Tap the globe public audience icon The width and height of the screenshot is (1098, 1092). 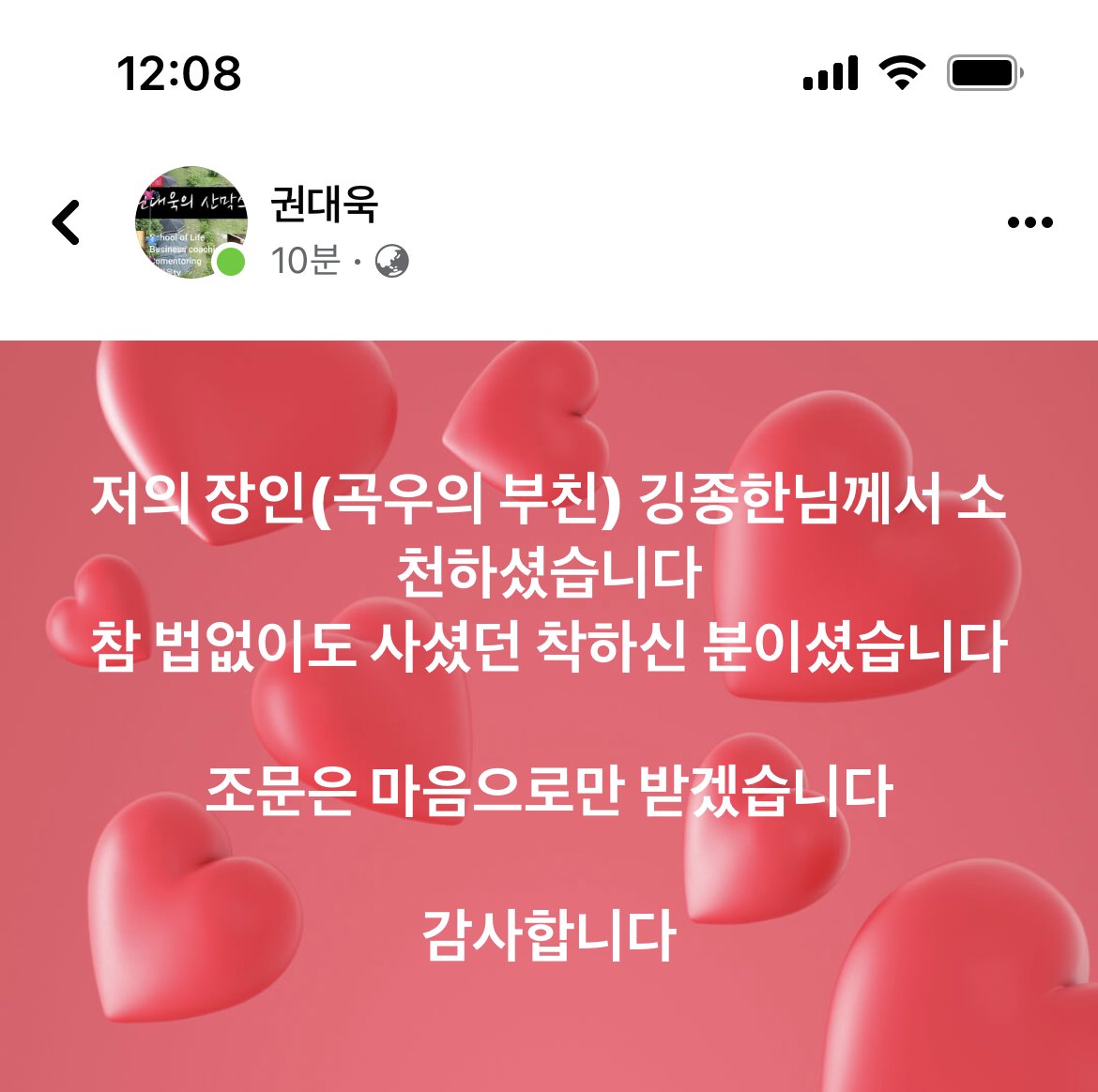coord(391,261)
